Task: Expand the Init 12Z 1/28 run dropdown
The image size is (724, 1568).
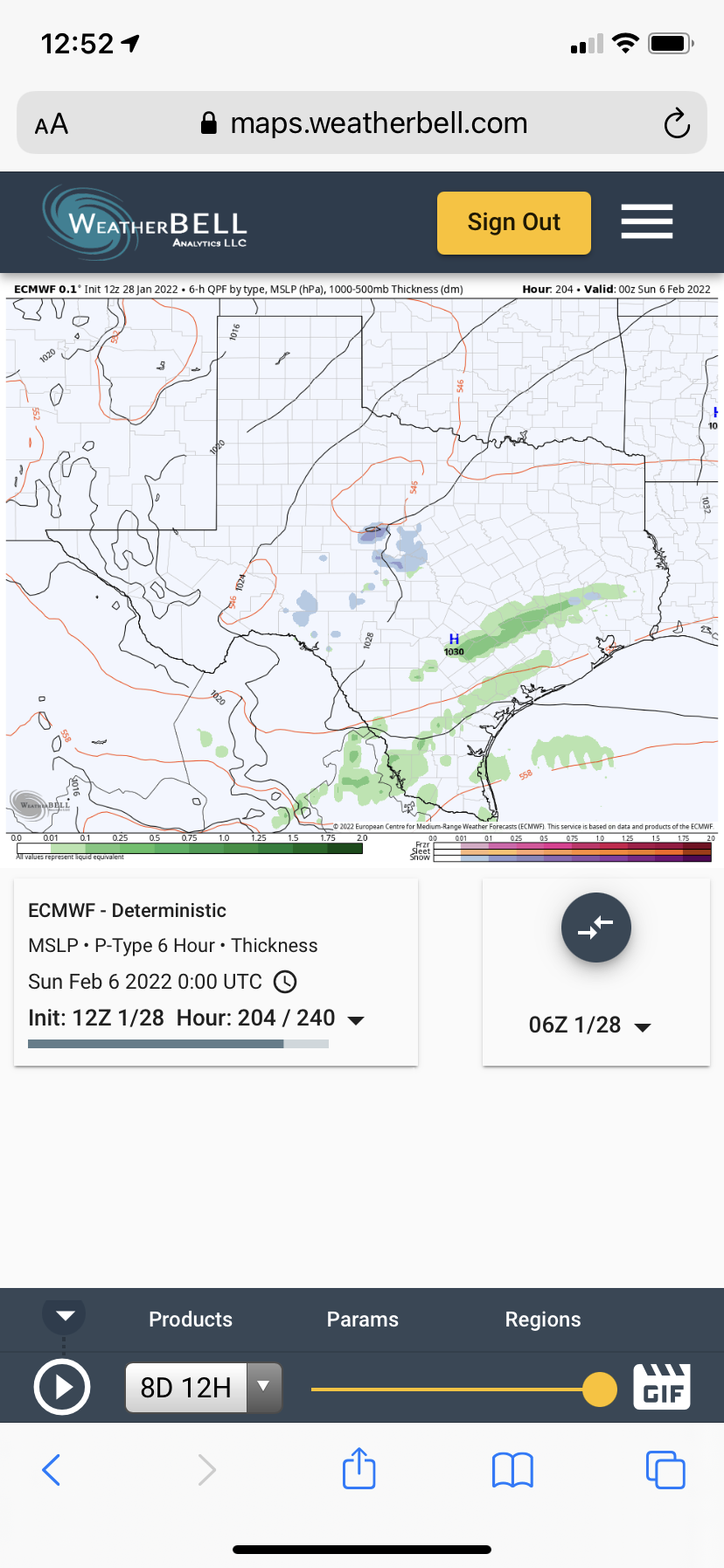Action: pyautogui.click(x=356, y=1020)
